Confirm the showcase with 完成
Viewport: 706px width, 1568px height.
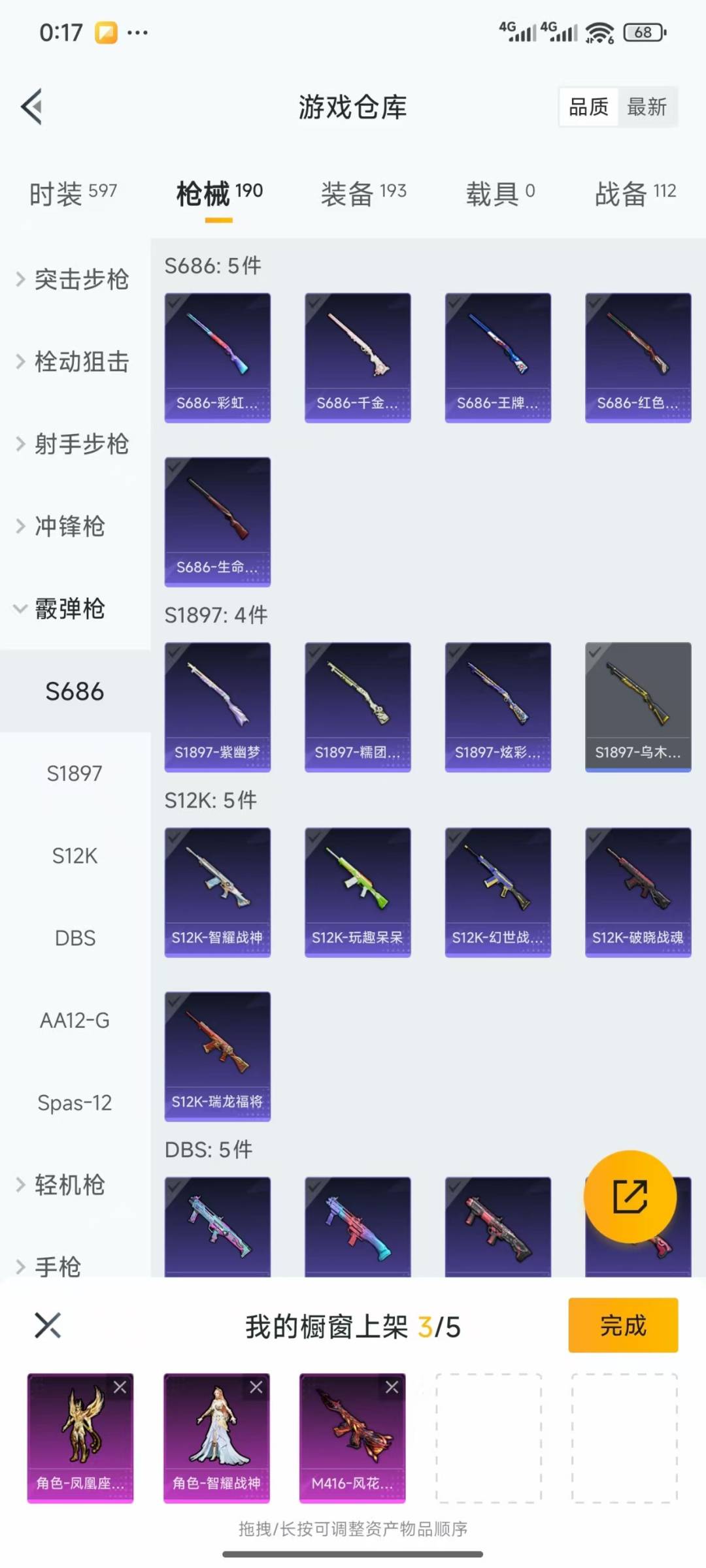(x=622, y=1326)
